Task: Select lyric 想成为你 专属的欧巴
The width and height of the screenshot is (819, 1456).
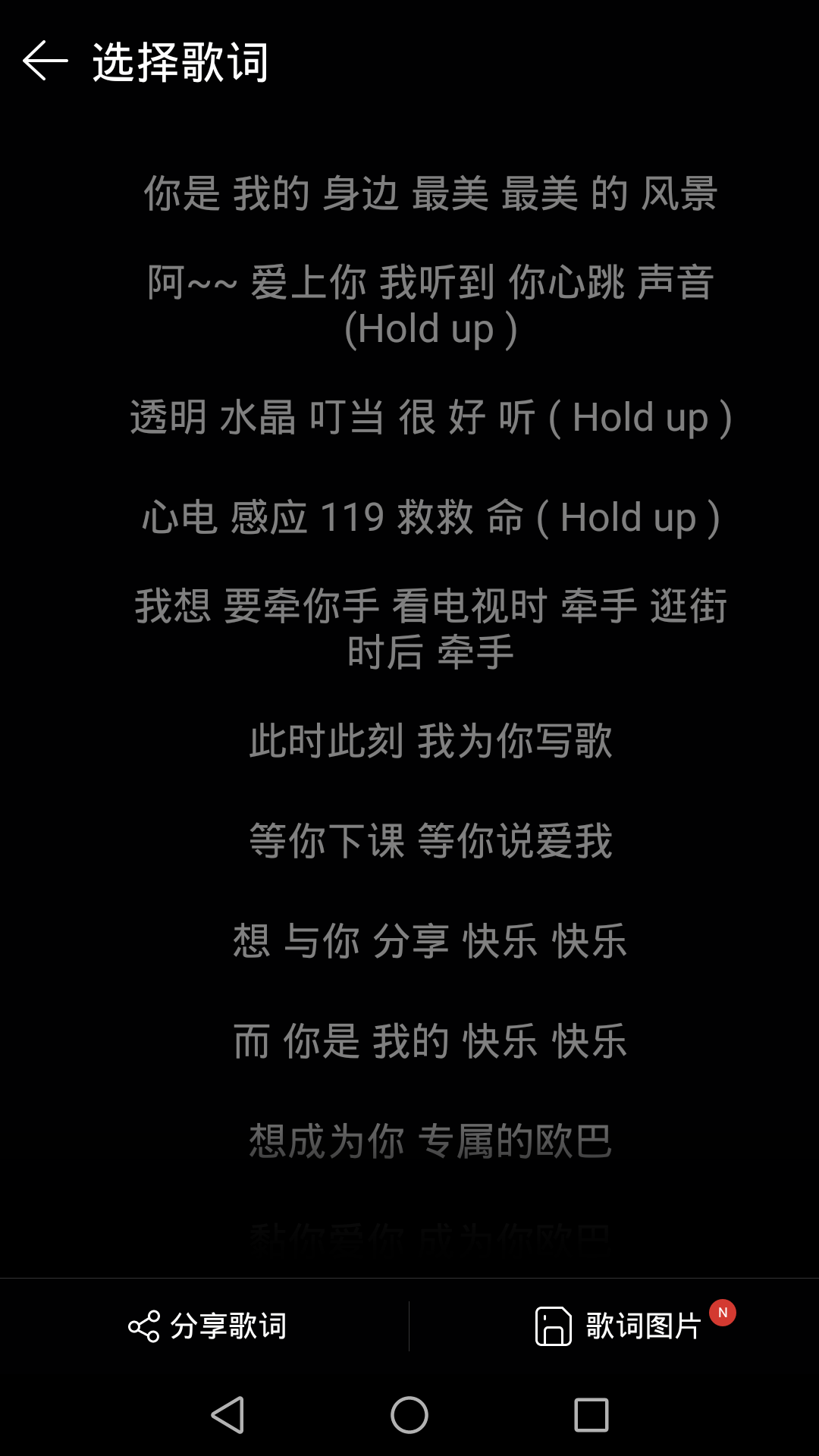Action: coord(431,1141)
